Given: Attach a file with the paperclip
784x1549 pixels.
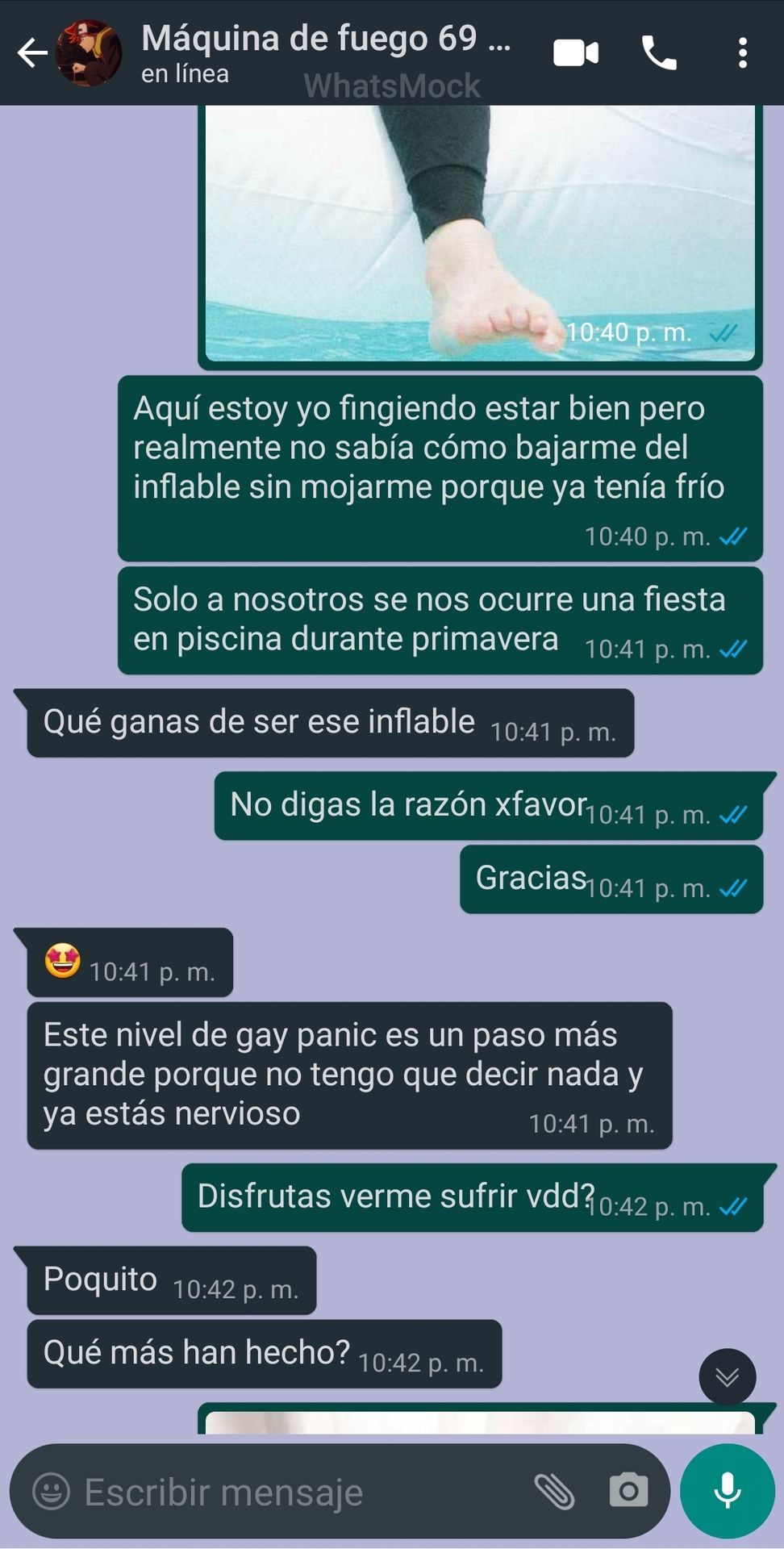Looking at the screenshot, I should point(555,1491).
